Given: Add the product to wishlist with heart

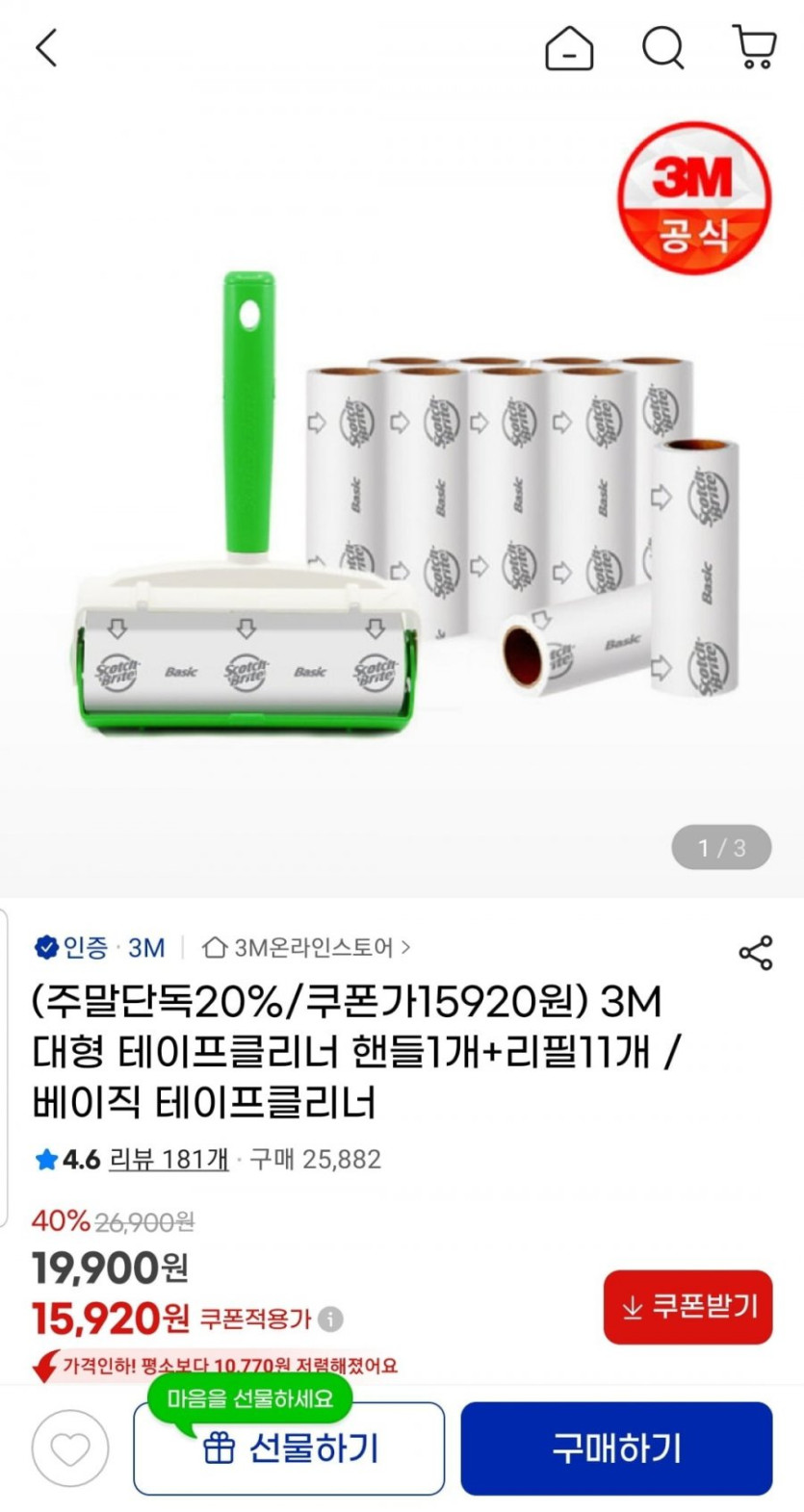Looking at the screenshot, I should 70,1448.
